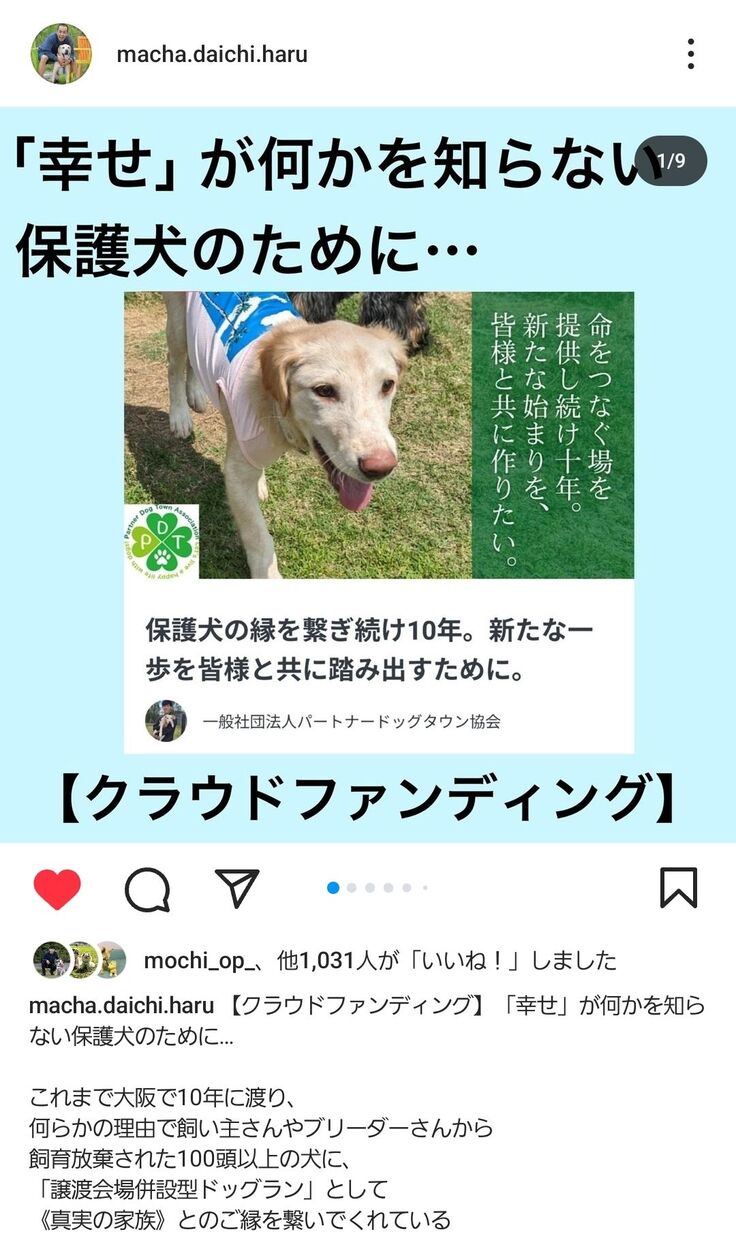The image size is (736, 1251).
Task: Unlike the post with the red heart
Action: [57, 888]
